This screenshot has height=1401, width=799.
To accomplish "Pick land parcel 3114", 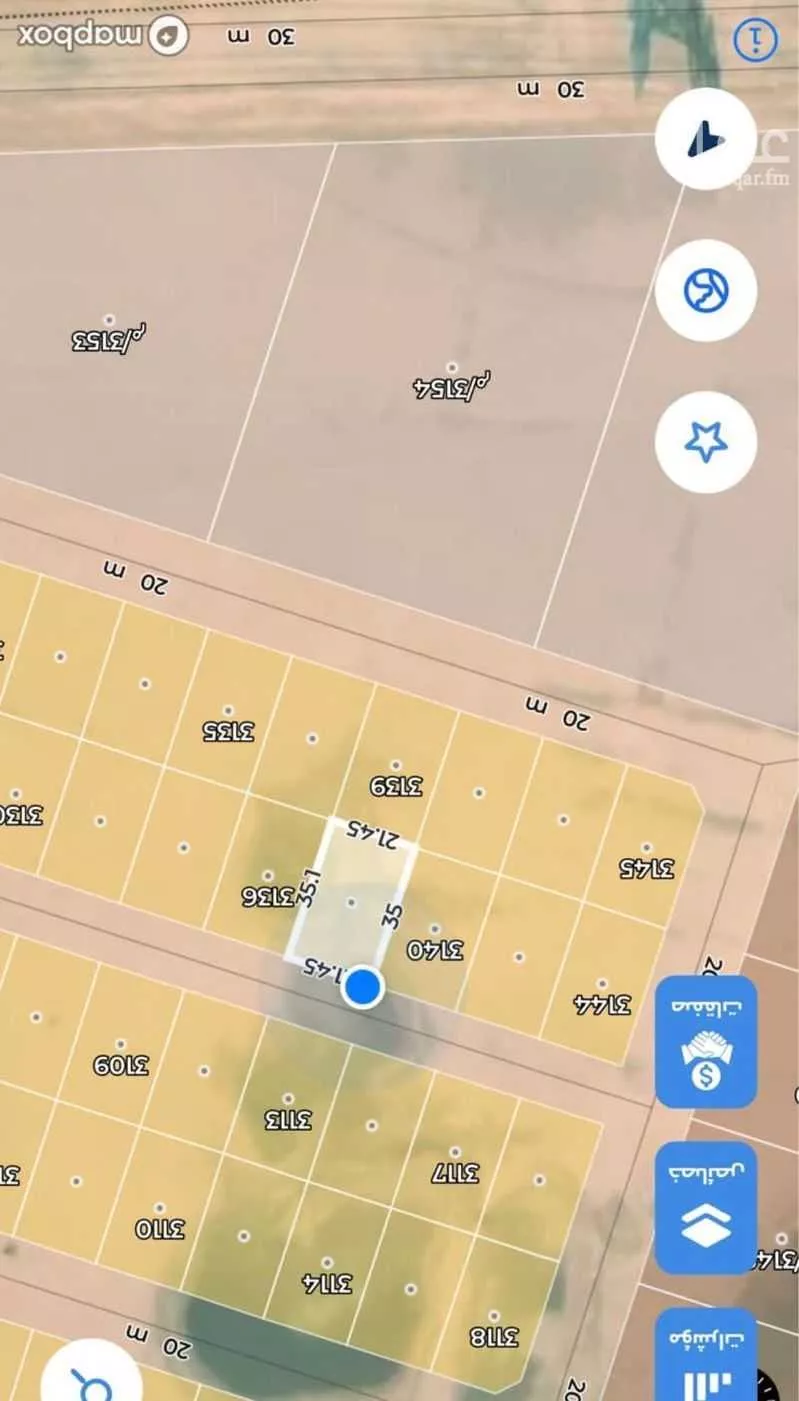I will [x=327, y=1272].
